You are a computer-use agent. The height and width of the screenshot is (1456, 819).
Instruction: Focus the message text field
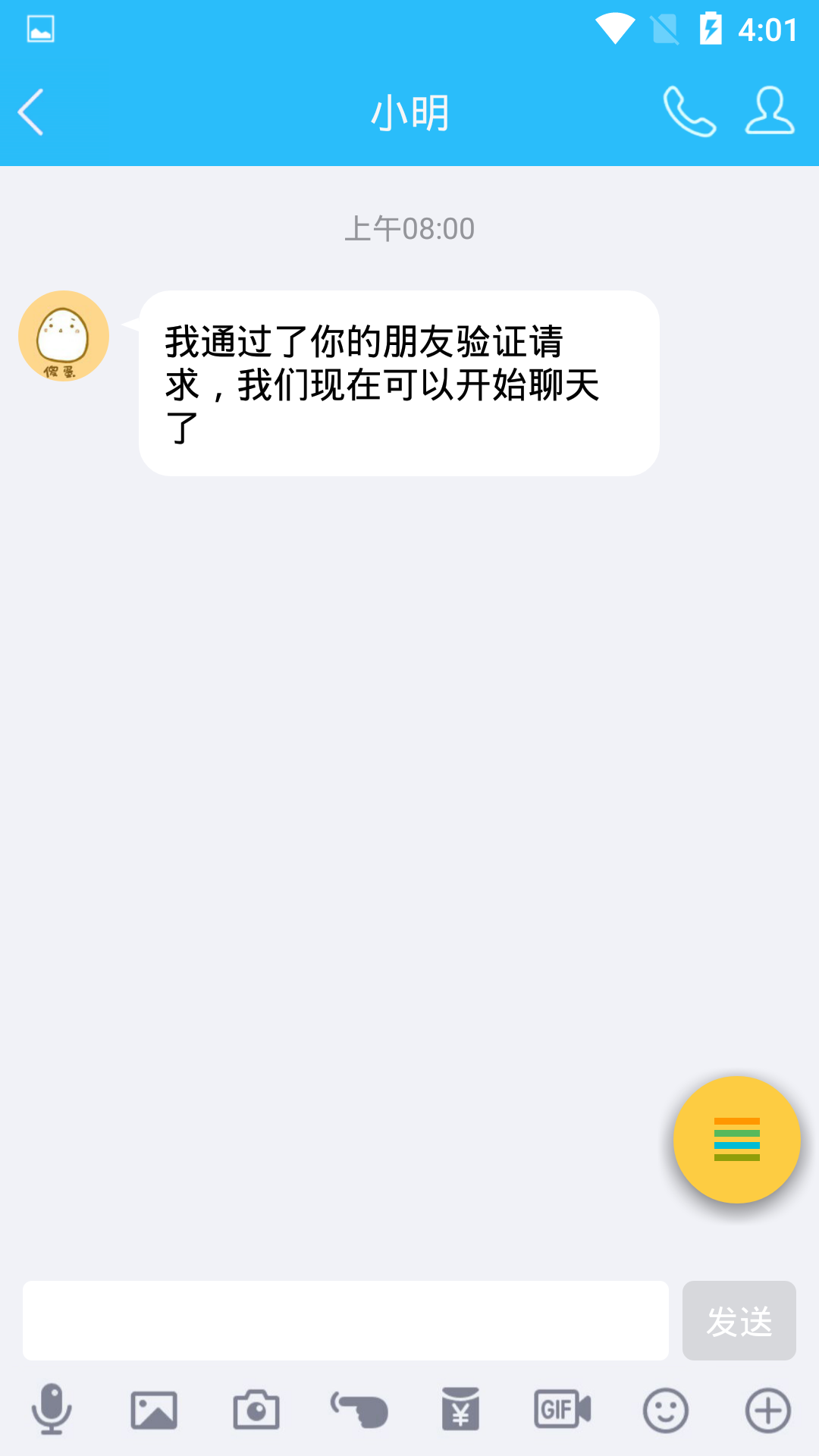click(x=346, y=1320)
